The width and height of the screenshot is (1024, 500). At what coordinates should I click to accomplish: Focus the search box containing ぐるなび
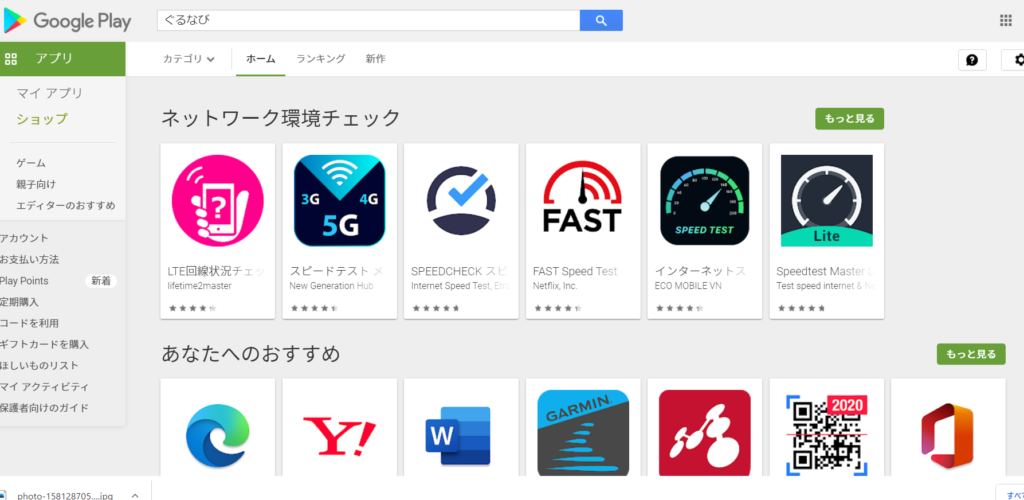click(x=367, y=20)
